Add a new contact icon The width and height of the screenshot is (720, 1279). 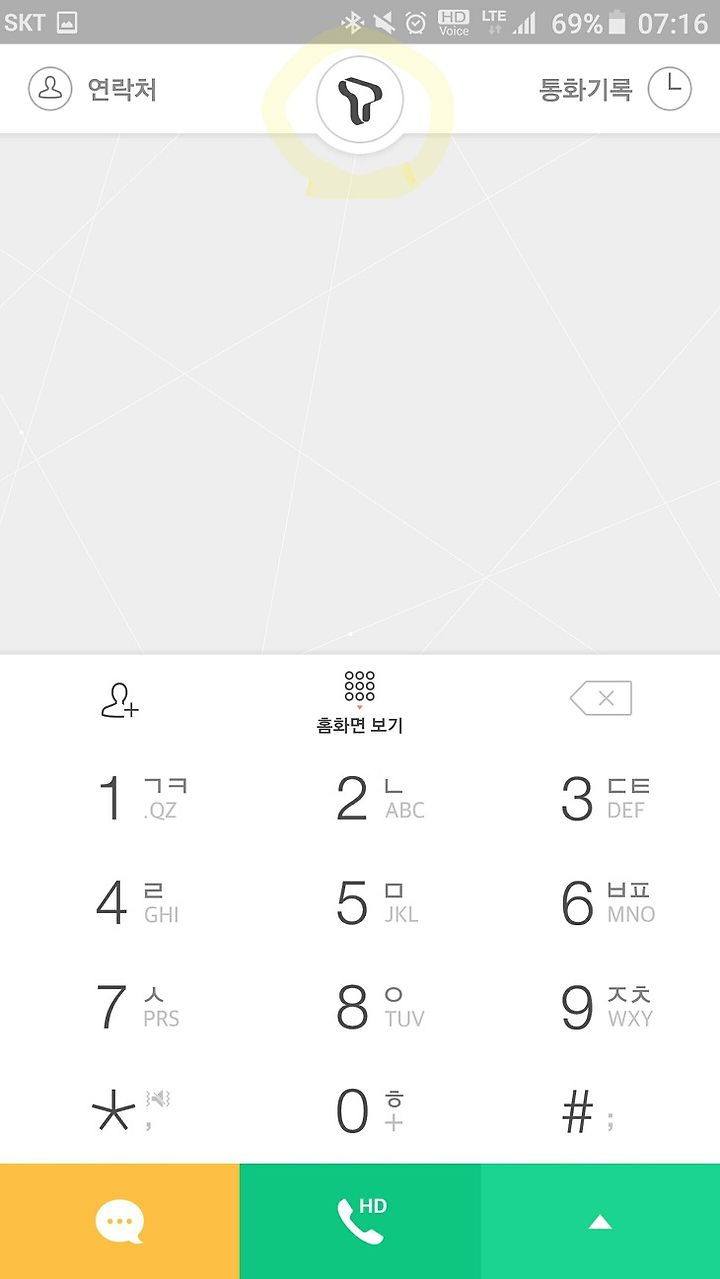pos(120,700)
